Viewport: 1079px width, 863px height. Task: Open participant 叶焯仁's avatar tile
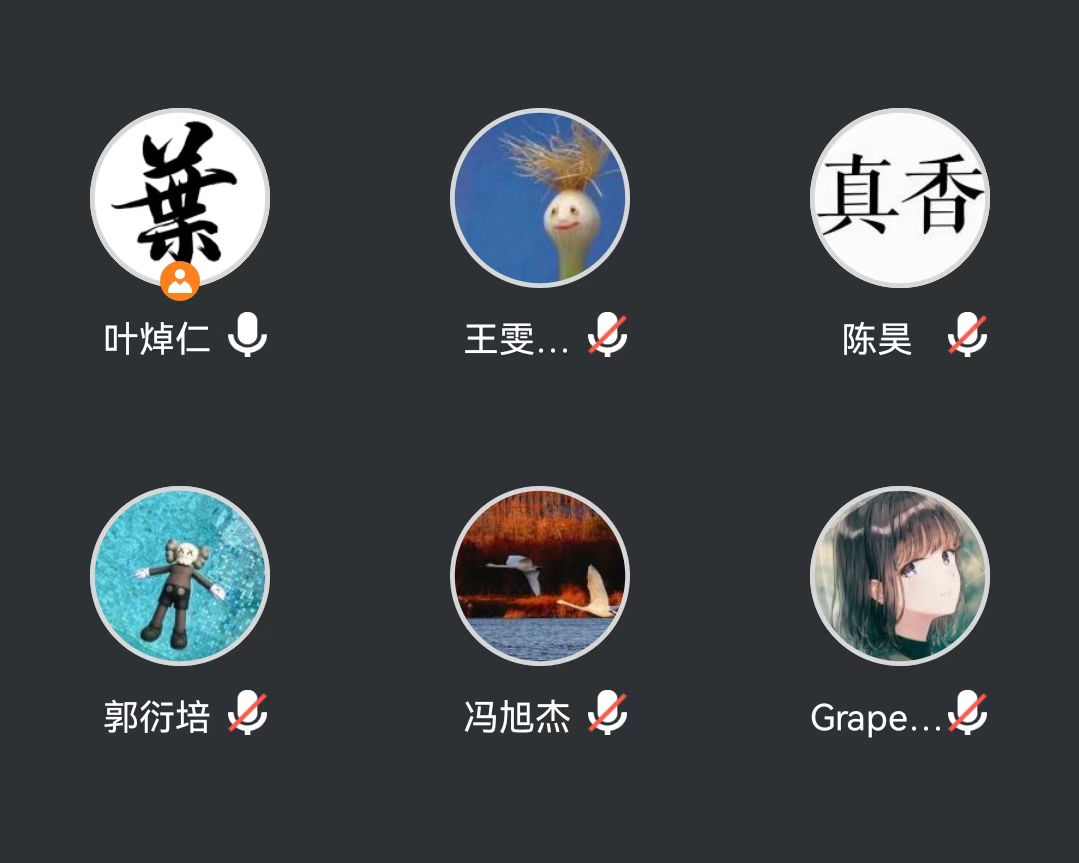pyautogui.click(x=180, y=196)
